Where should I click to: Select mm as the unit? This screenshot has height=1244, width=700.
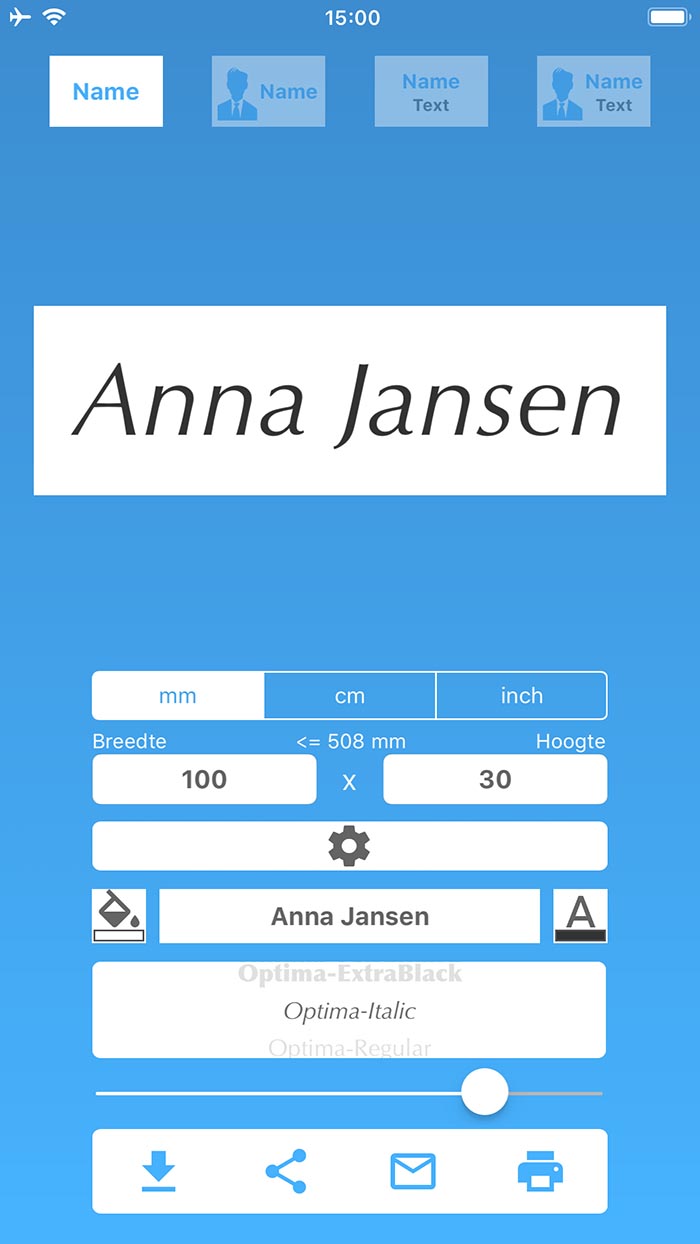[x=178, y=696]
